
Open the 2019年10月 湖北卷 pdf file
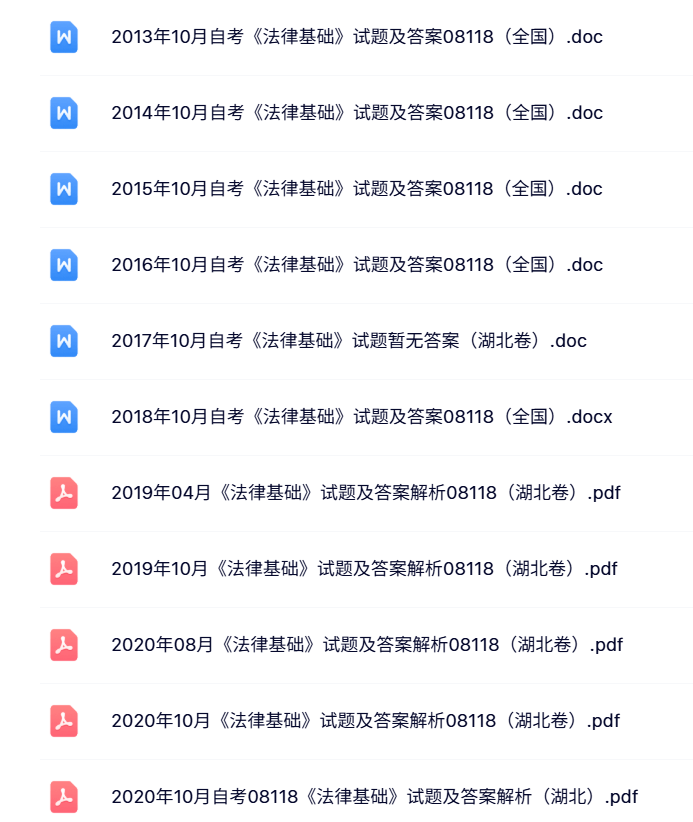[x=364, y=569]
